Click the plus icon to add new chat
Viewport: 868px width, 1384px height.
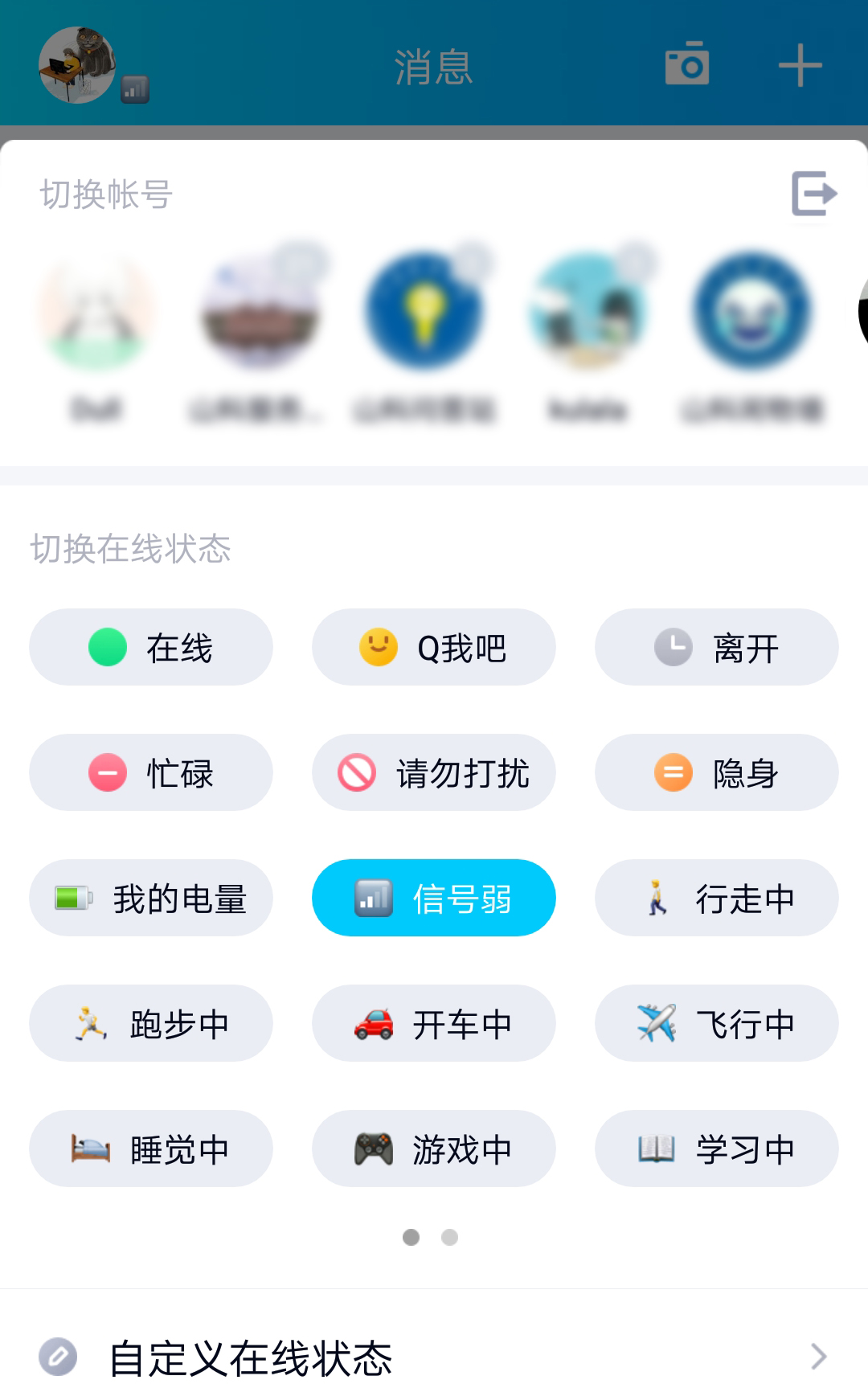point(800,64)
